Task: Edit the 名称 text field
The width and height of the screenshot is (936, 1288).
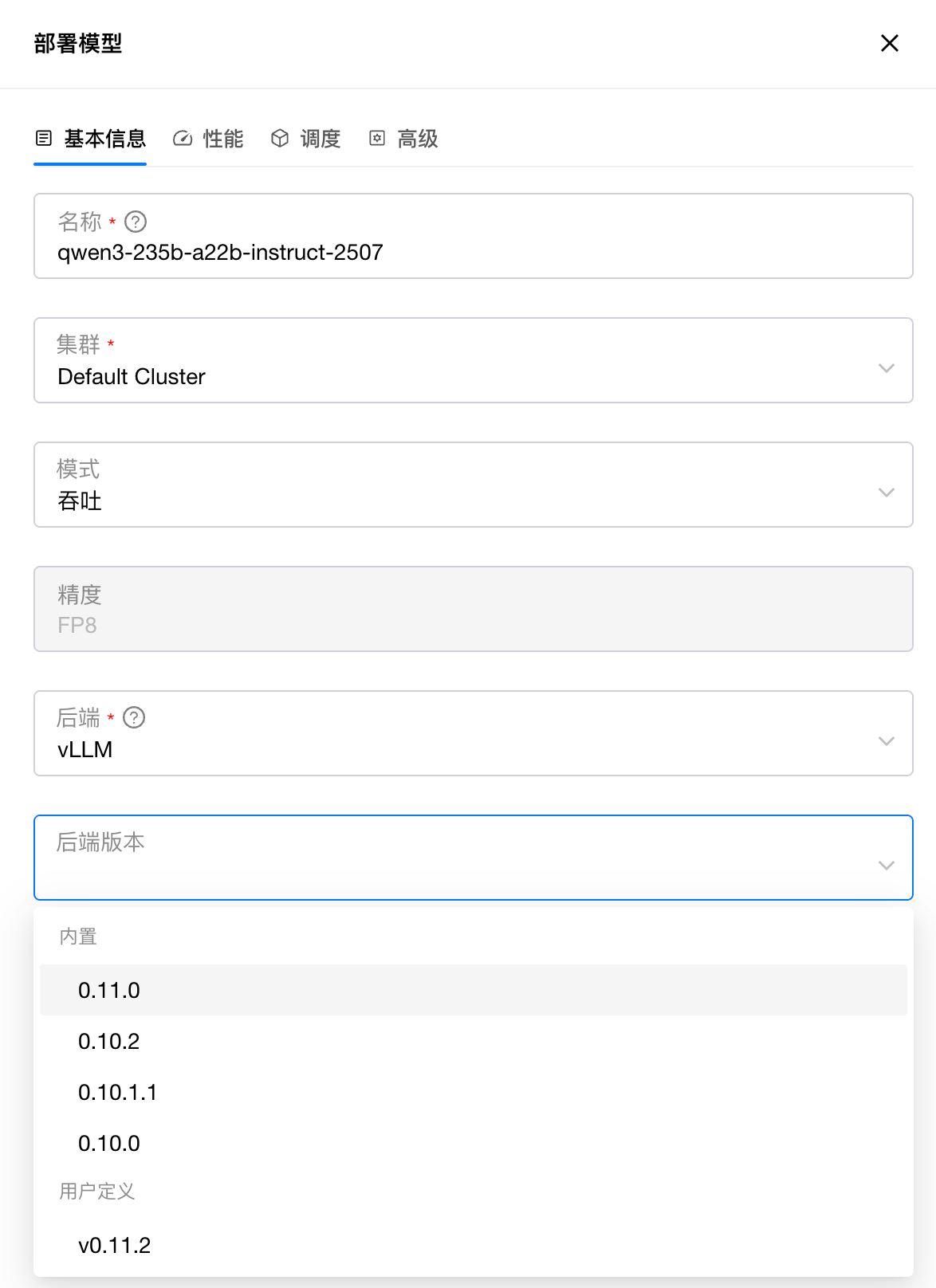Action: coord(472,253)
